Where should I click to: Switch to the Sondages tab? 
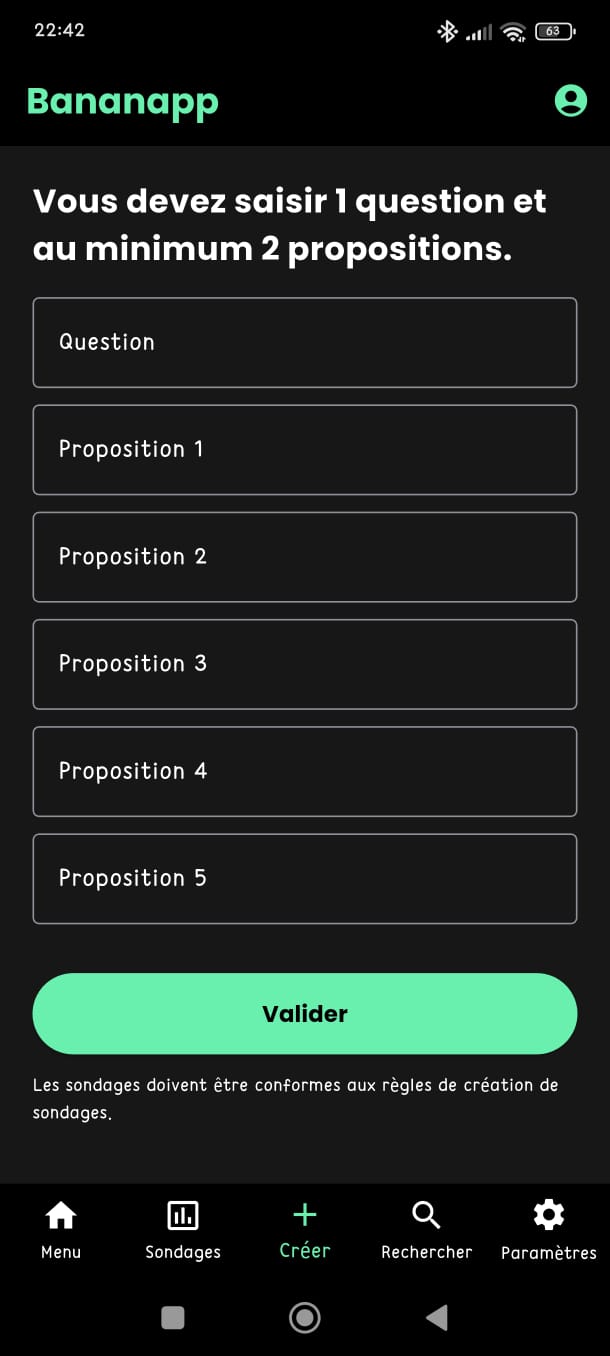(183, 1230)
